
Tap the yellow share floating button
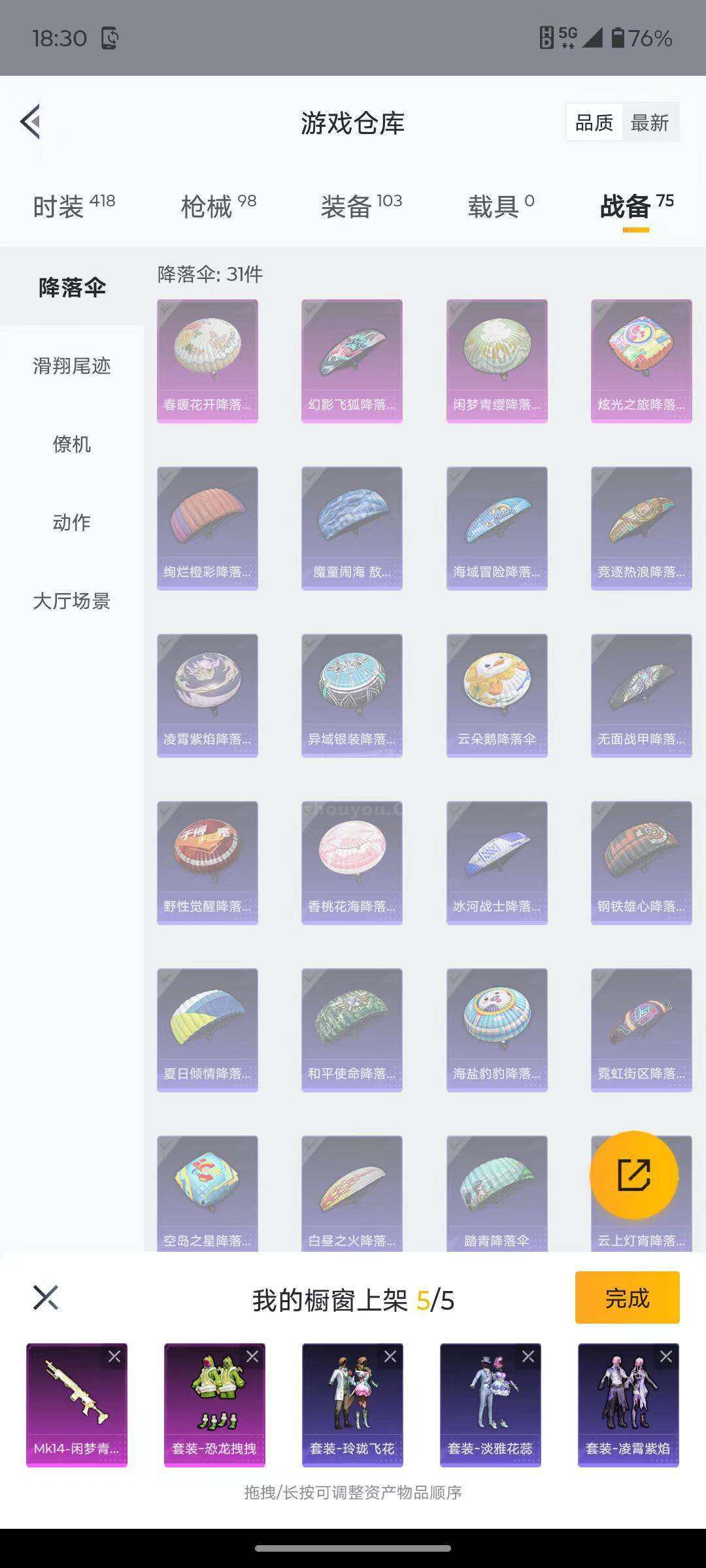tap(633, 1175)
